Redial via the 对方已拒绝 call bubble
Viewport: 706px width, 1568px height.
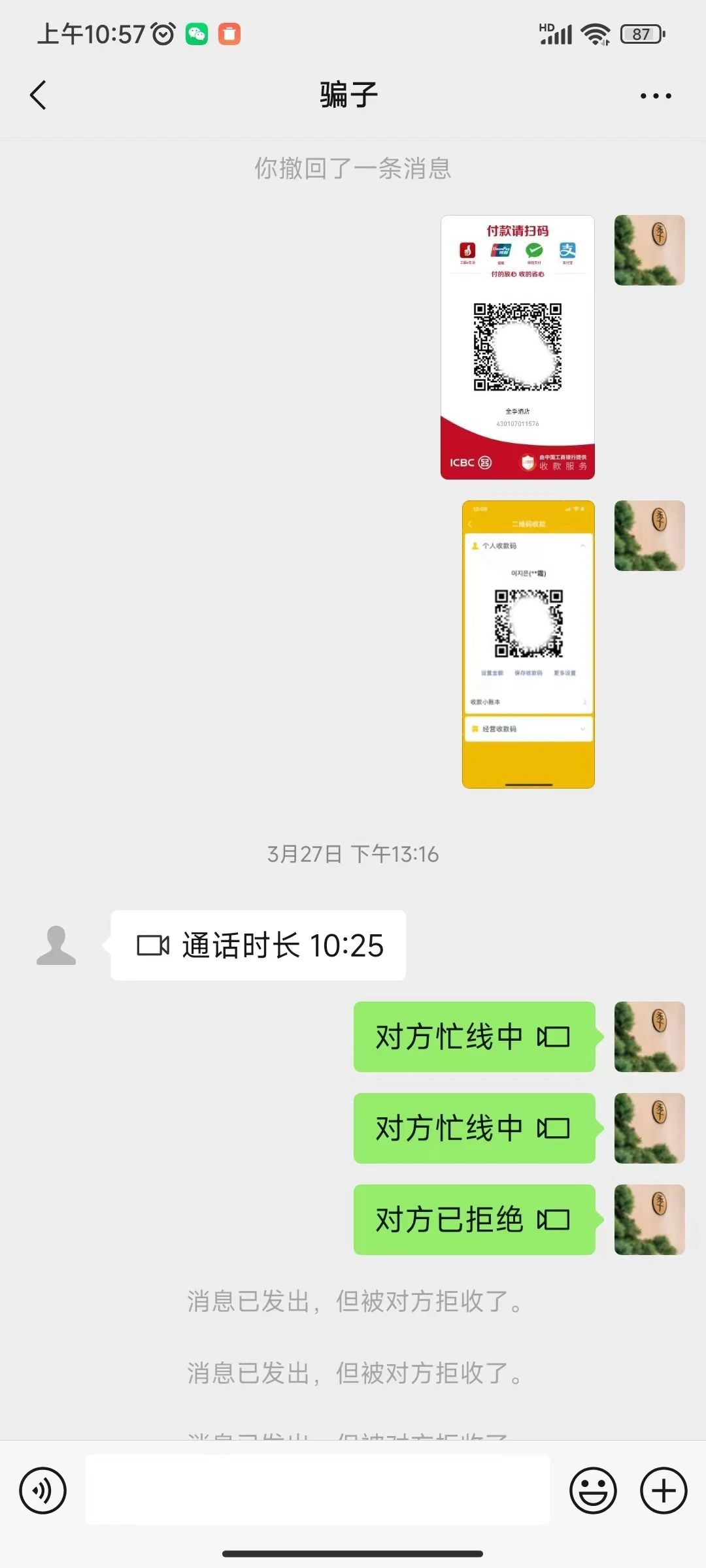474,1220
